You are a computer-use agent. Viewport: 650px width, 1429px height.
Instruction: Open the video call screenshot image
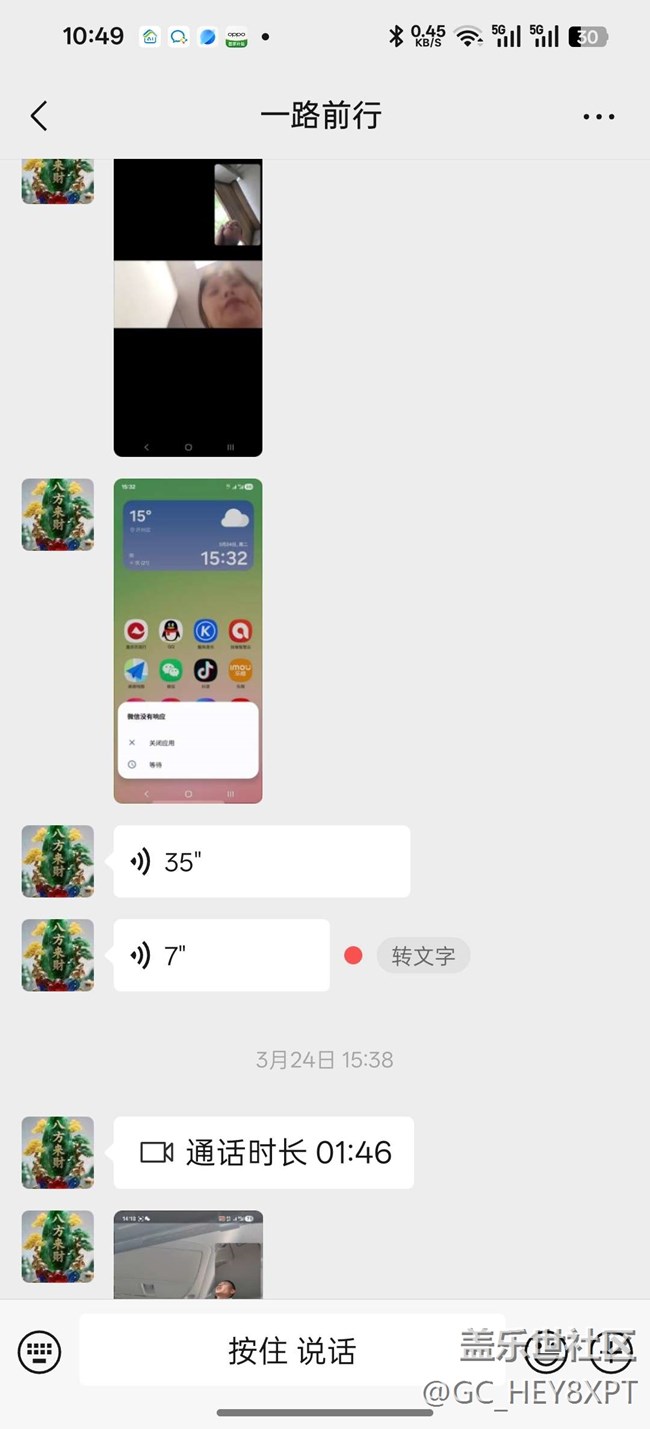(188, 306)
